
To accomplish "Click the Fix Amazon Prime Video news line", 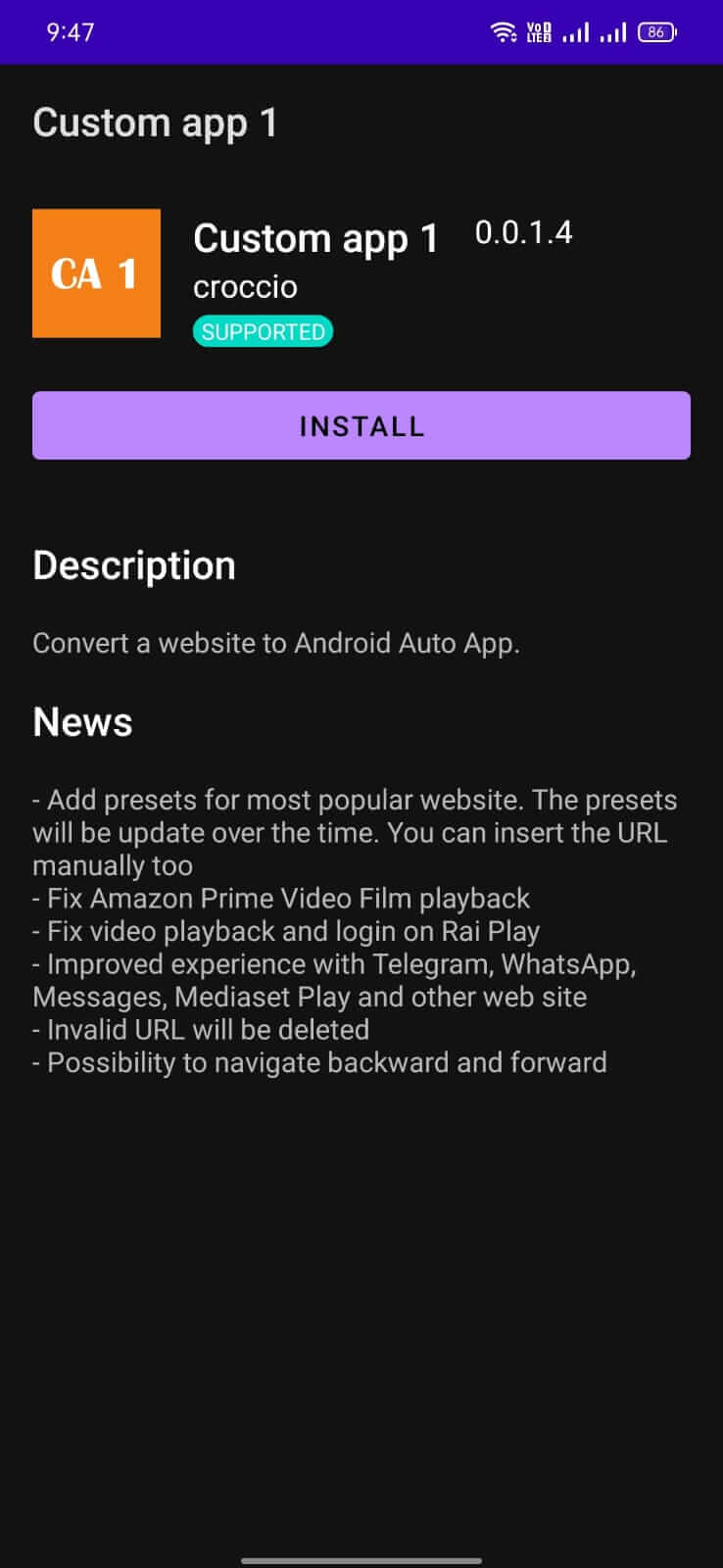I will point(282,899).
